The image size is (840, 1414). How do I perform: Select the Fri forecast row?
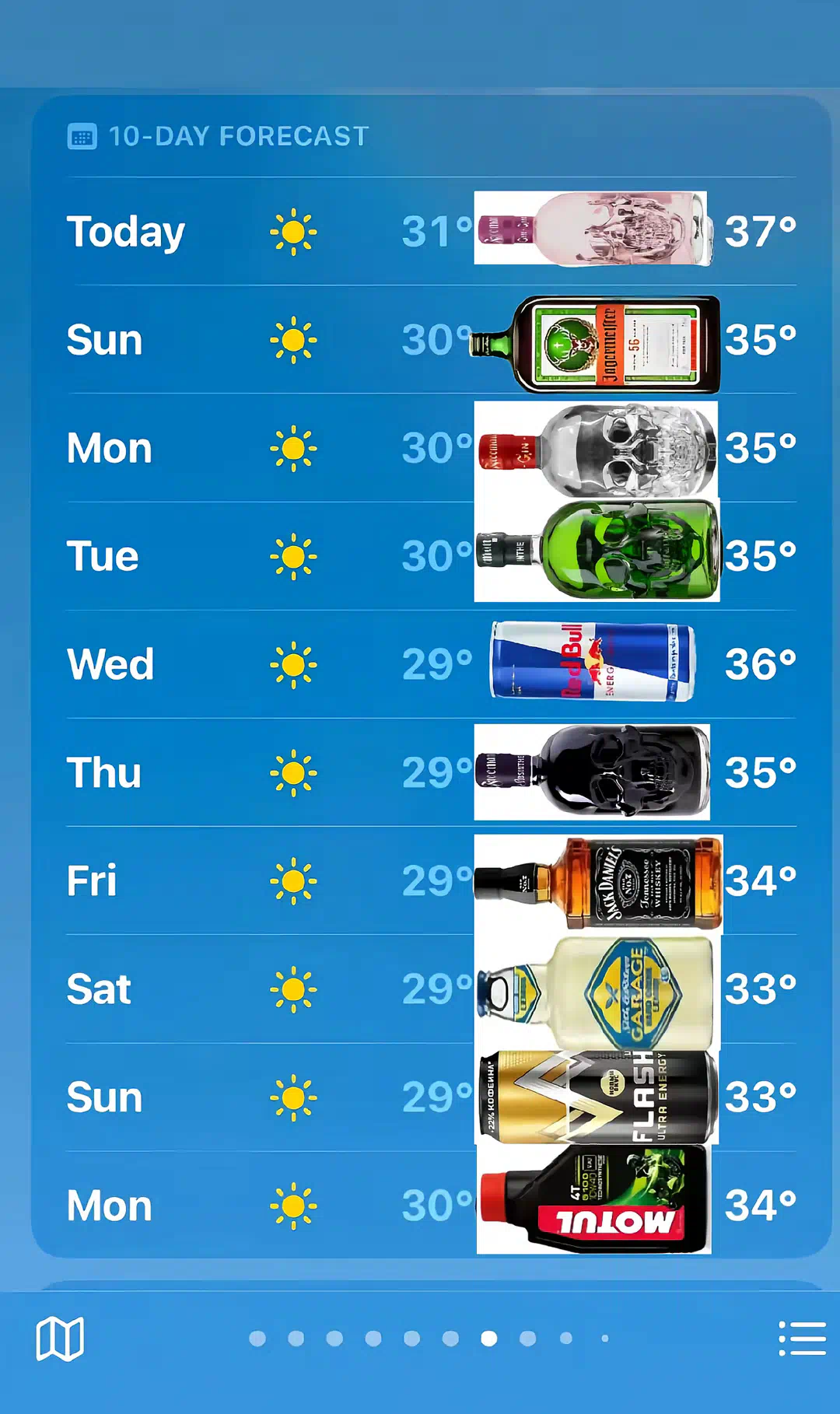pos(432,880)
